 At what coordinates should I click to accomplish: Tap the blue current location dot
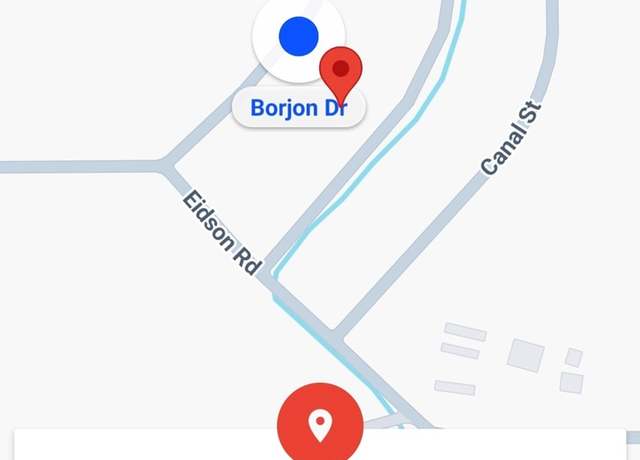pos(297,37)
